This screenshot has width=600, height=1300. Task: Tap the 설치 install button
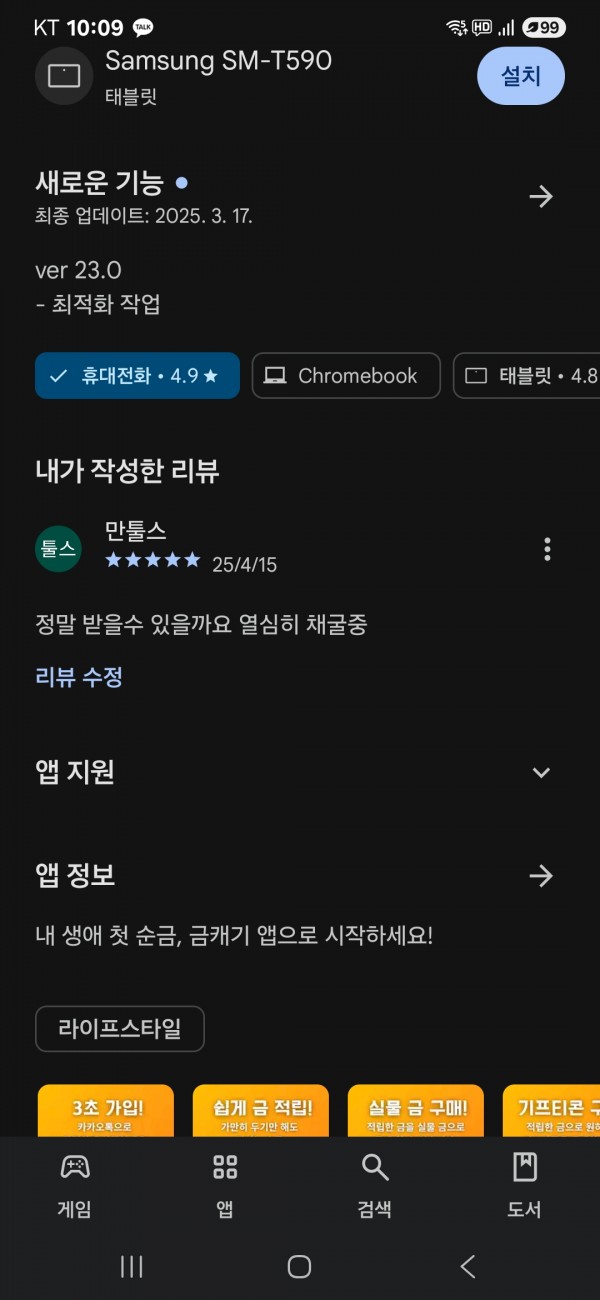pyautogui.click(x=521, y=76)
